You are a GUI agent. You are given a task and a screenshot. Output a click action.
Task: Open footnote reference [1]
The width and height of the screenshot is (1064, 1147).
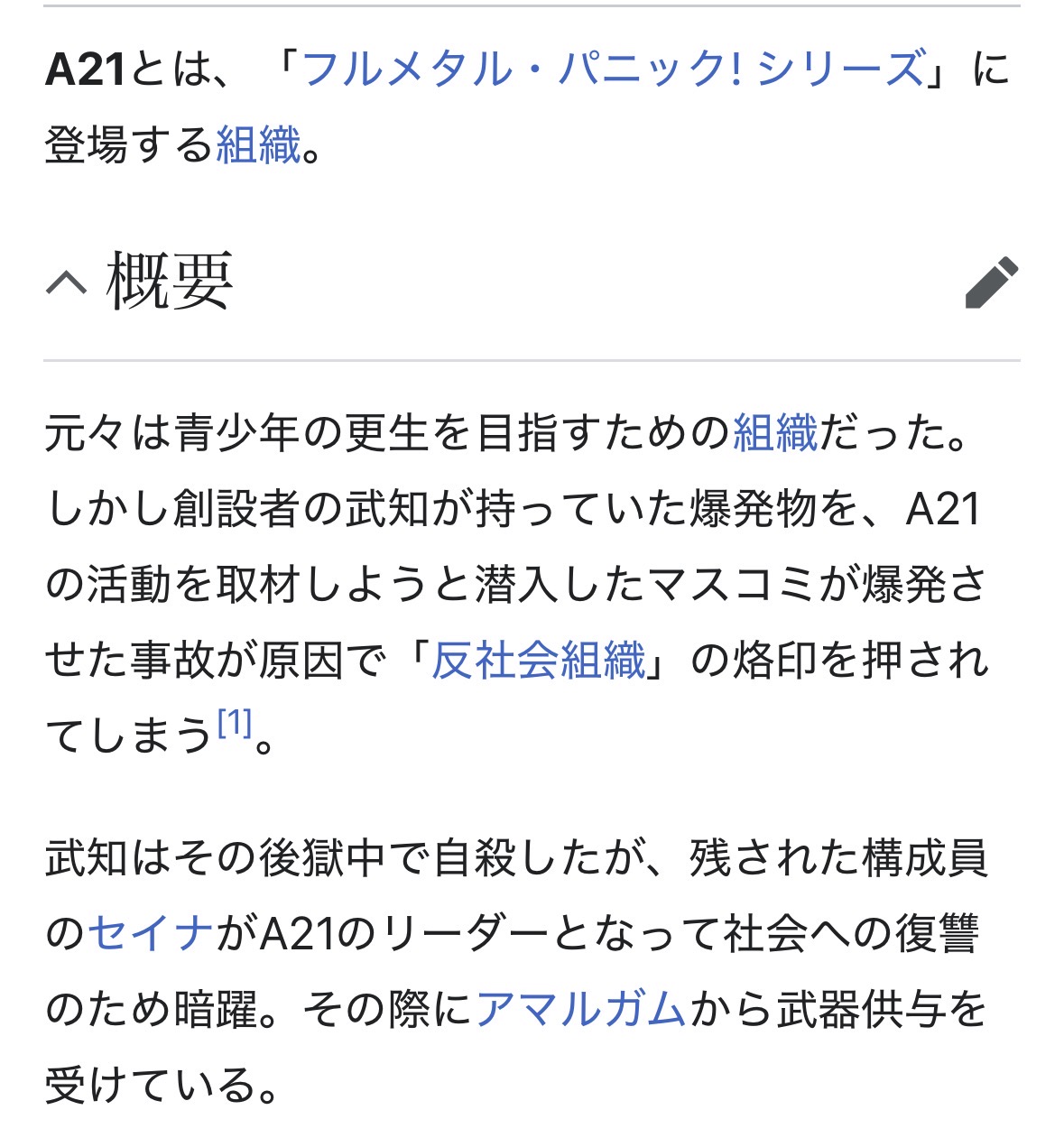[x=235, y=723]
